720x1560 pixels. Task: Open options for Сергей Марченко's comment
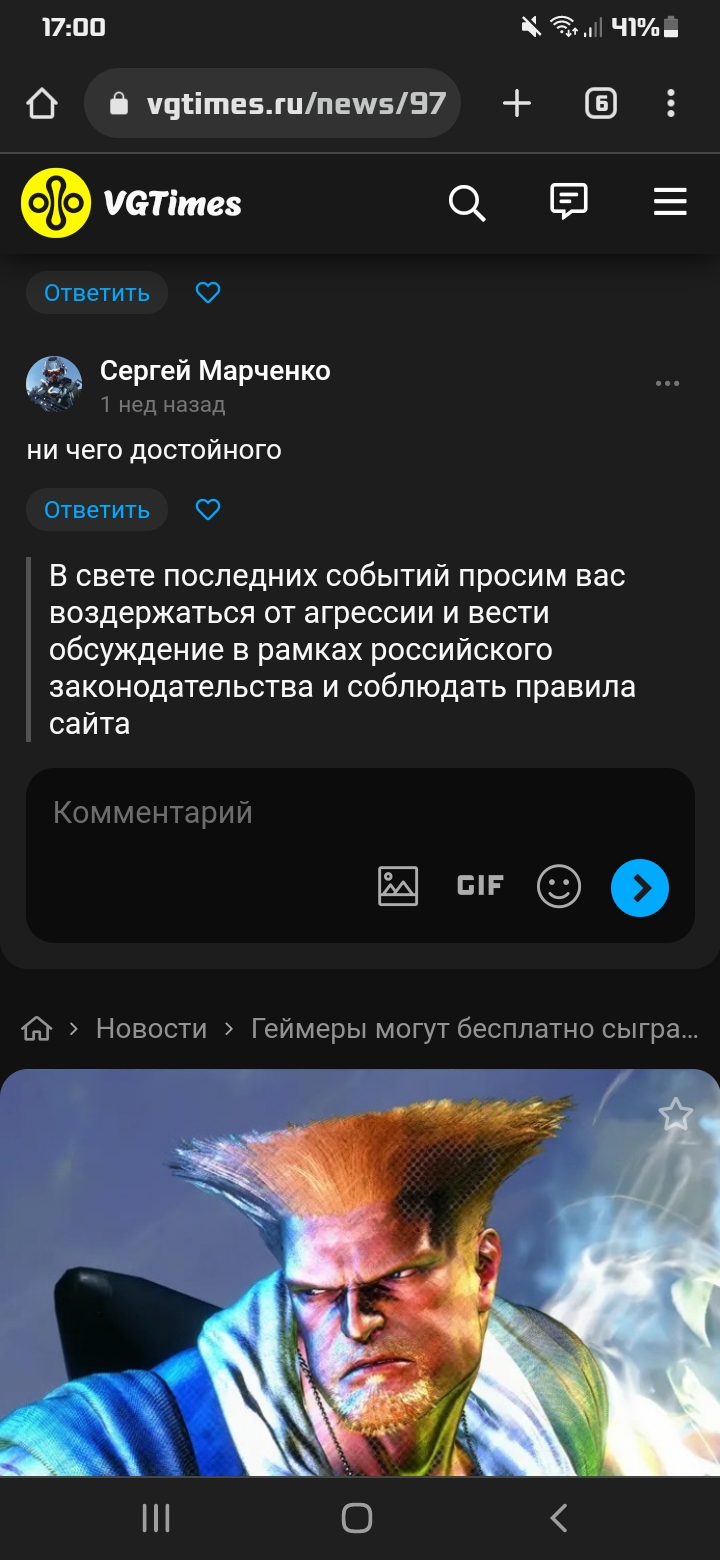click(667, 383)
